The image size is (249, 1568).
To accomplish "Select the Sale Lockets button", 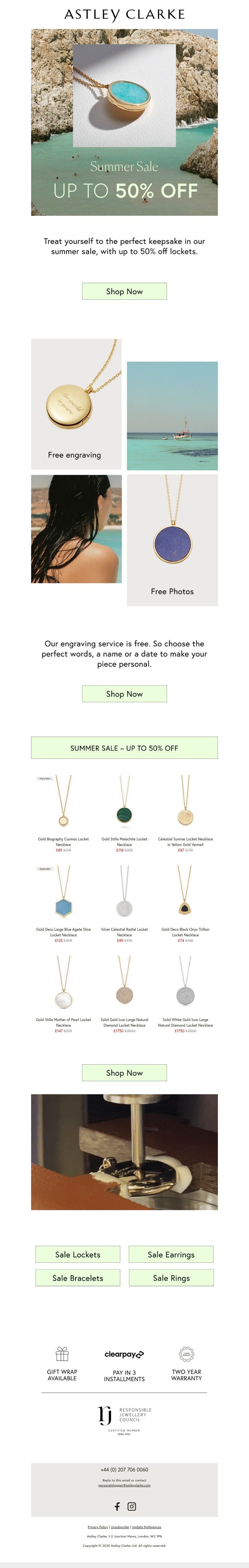I will pyautogui.click(x=77, y=1254).
